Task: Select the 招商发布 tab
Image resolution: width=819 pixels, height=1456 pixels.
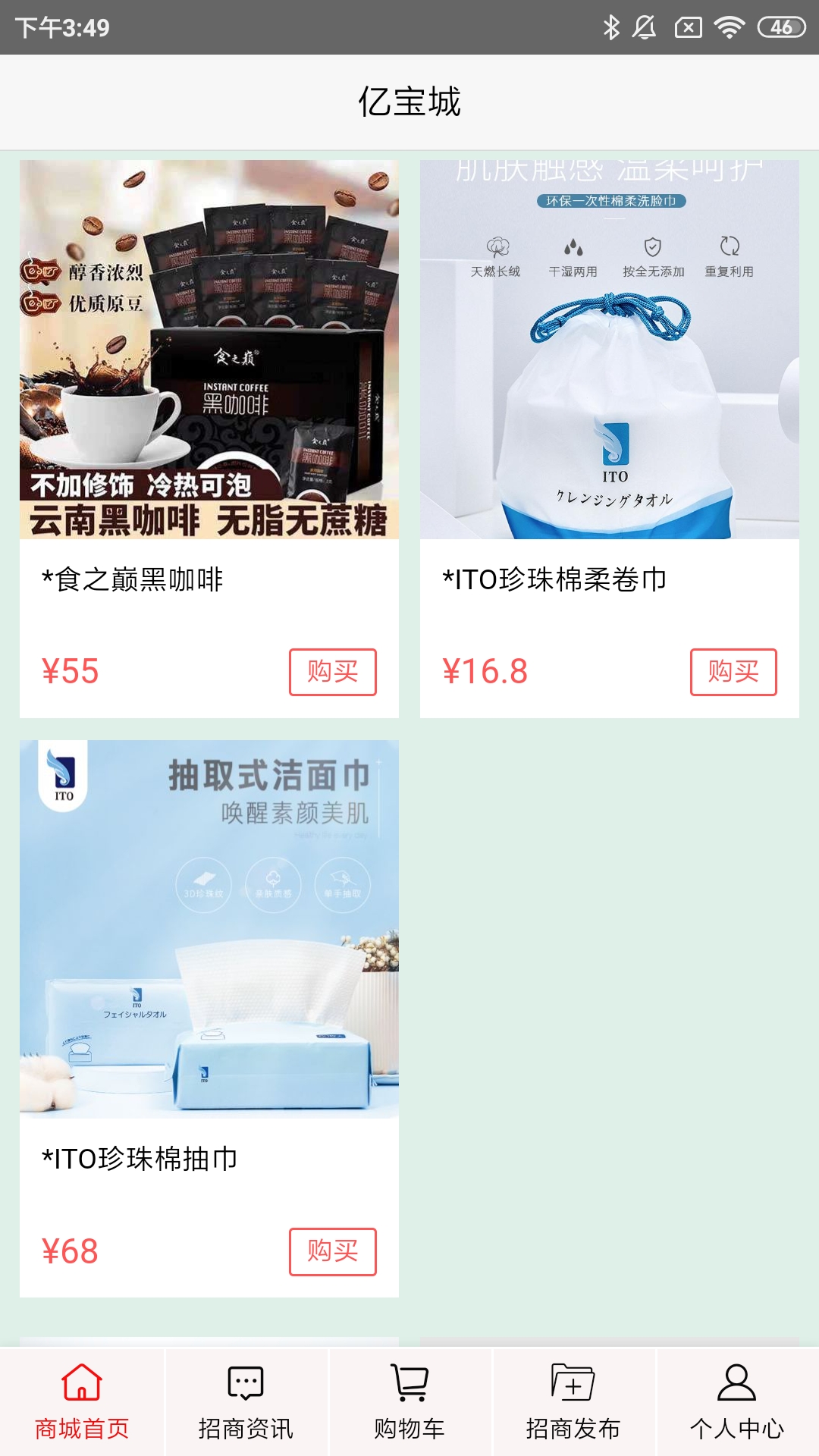Action: (x=573, y=1401)
